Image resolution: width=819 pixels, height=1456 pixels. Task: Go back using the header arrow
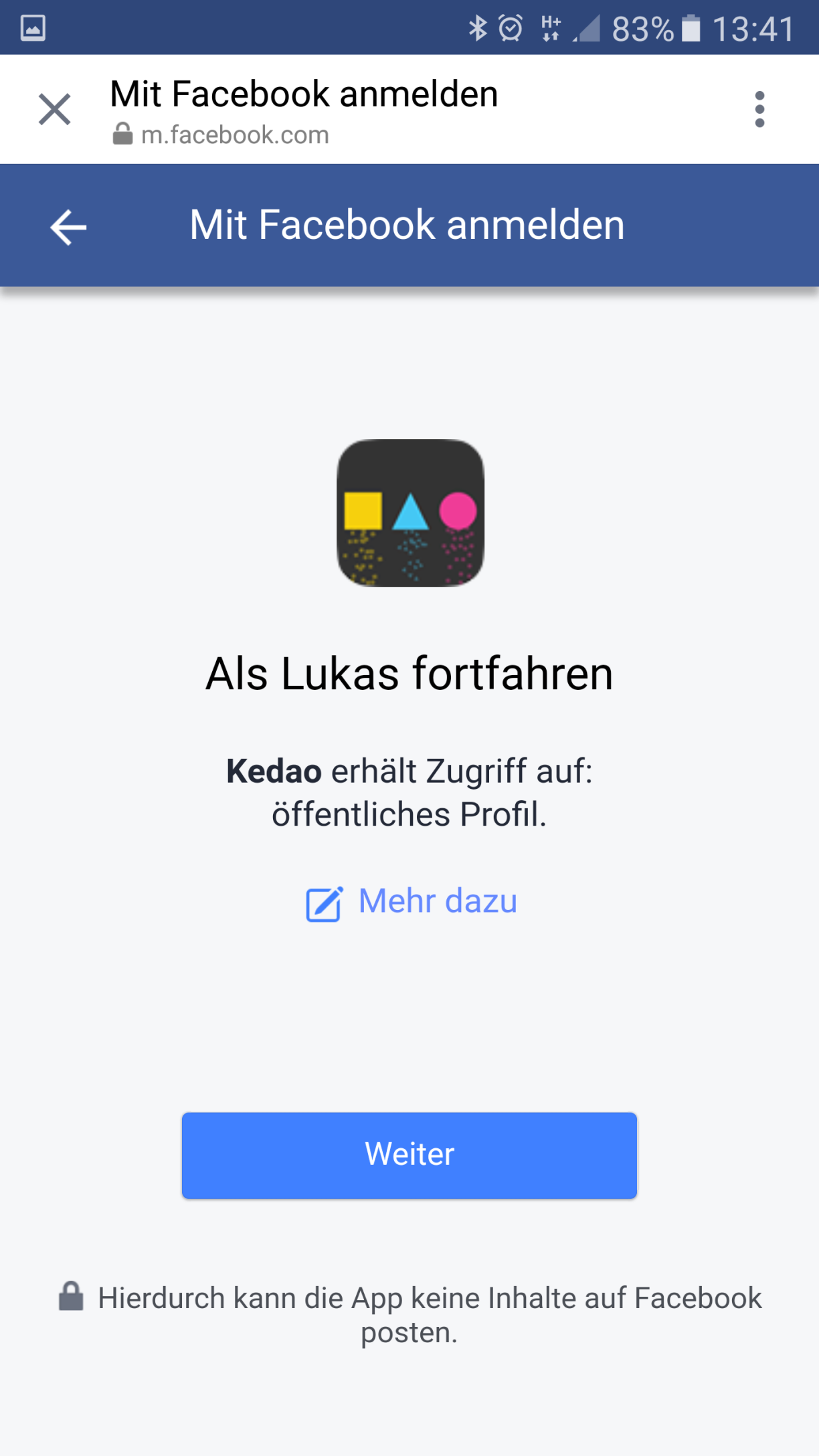68,227
